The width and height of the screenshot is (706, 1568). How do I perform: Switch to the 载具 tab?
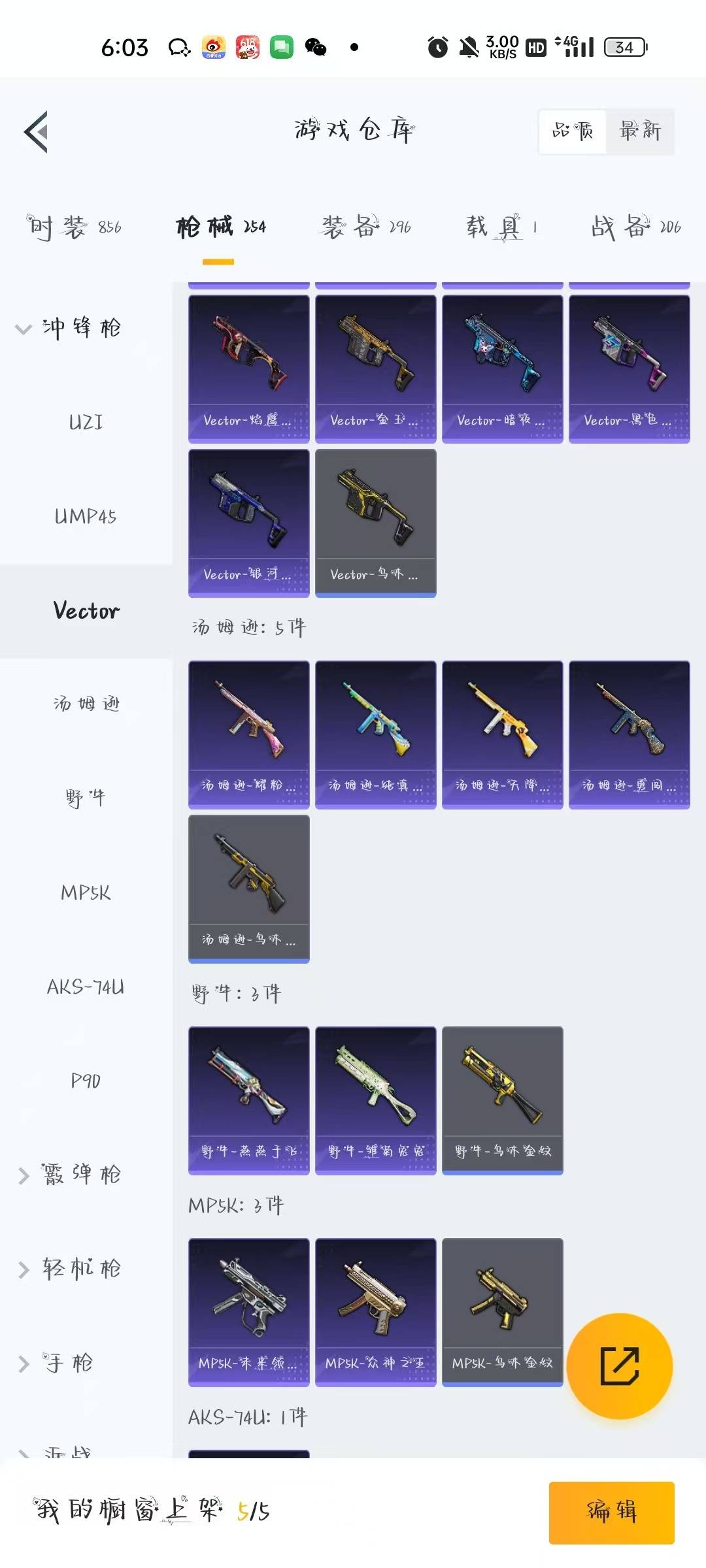coord(502,227)
